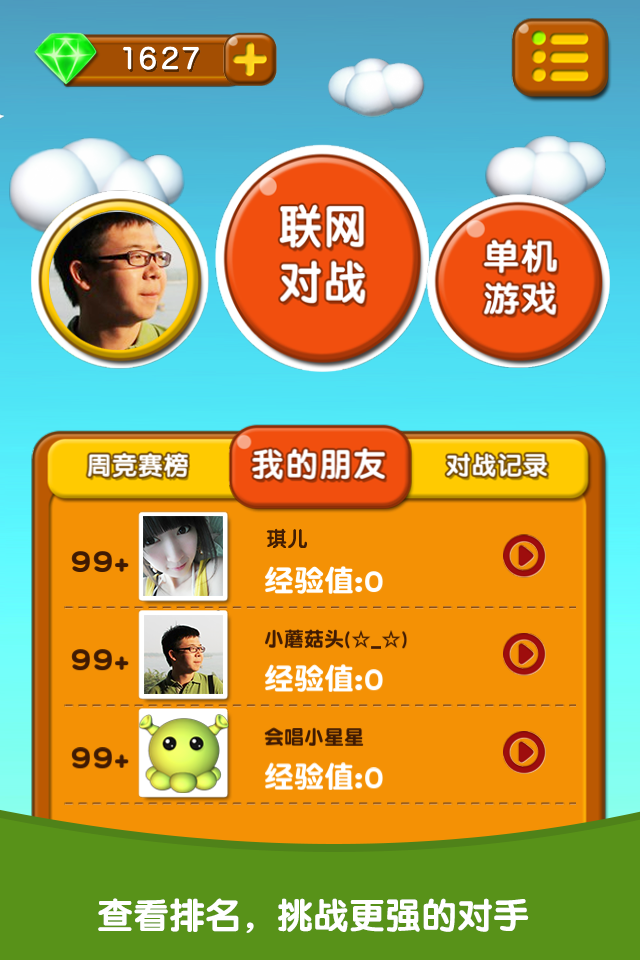Open the list menu icon
Viewport: 640px width, 960px height.
(560, 58)
